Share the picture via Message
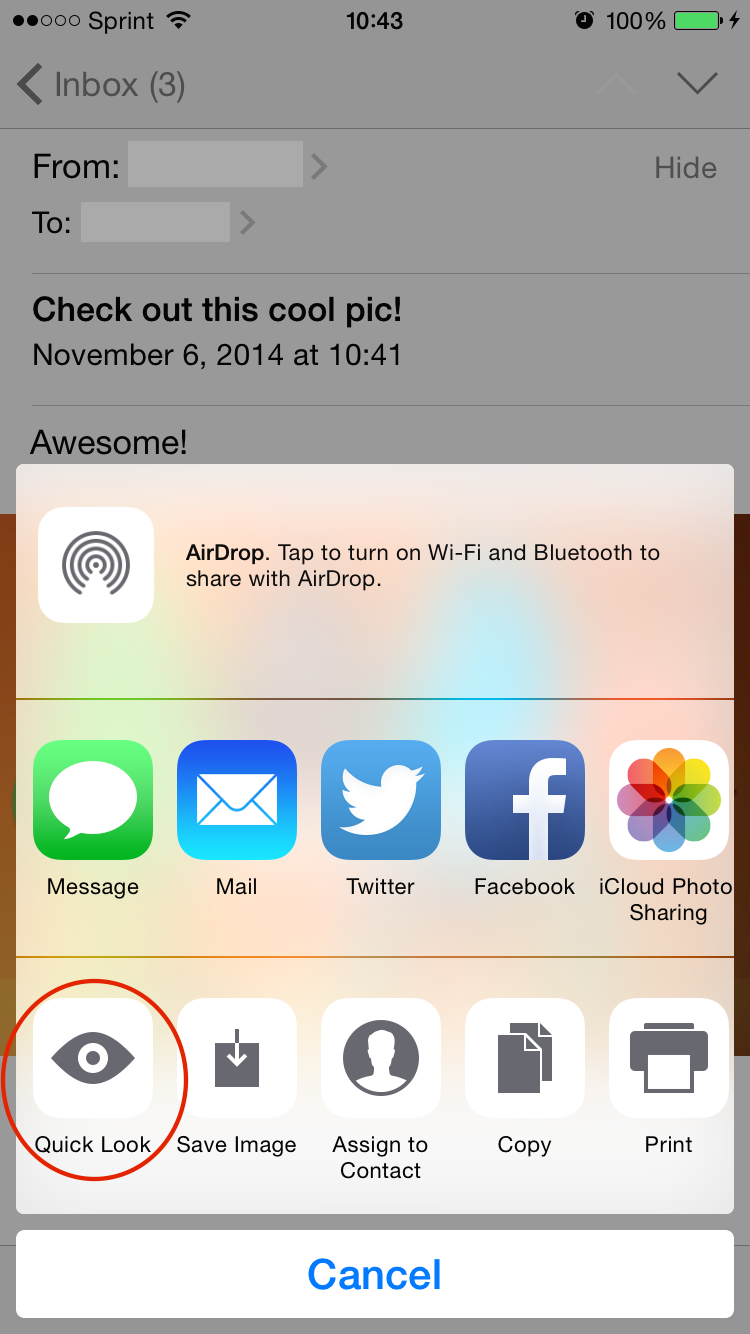Viewport: 750px width, 1334px height. point(93,800)
